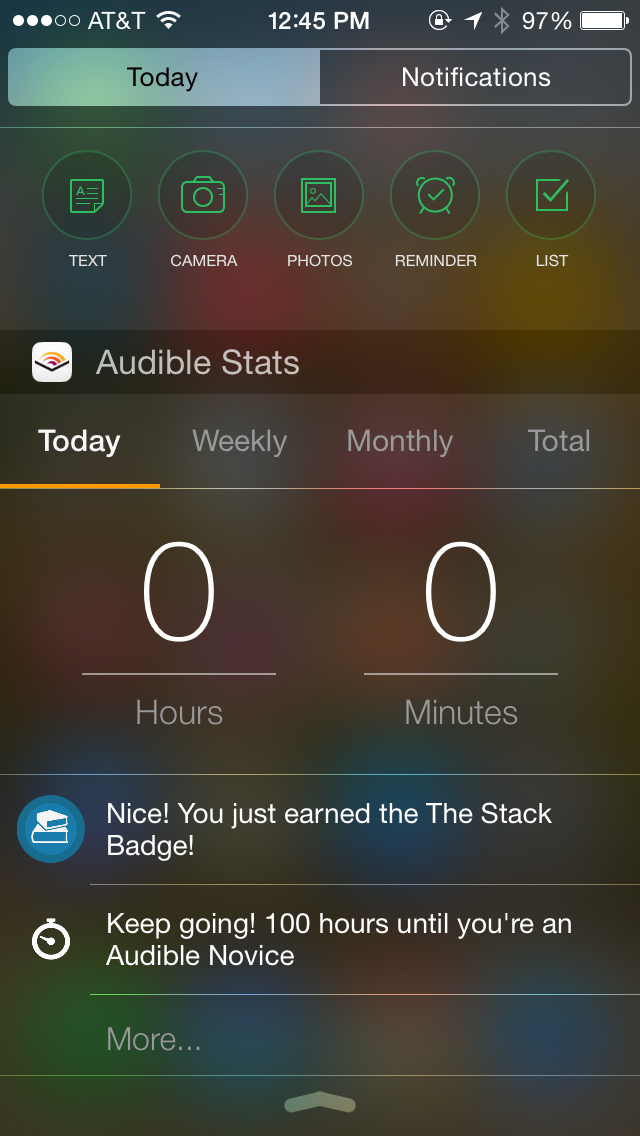View Total listening stats
This screenshot has width=640, height=1136.
click(x=559, y=441)
